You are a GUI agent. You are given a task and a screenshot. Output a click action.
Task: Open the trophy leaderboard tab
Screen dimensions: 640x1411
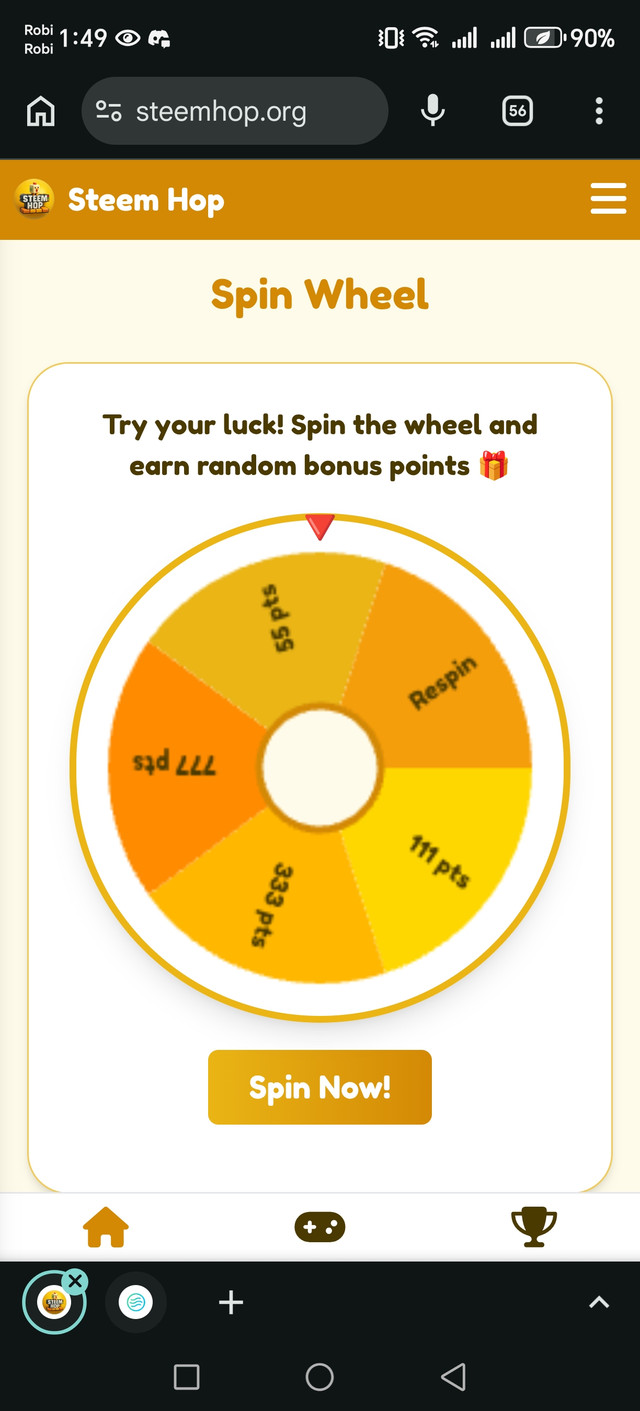click(x=533, y=1227)
